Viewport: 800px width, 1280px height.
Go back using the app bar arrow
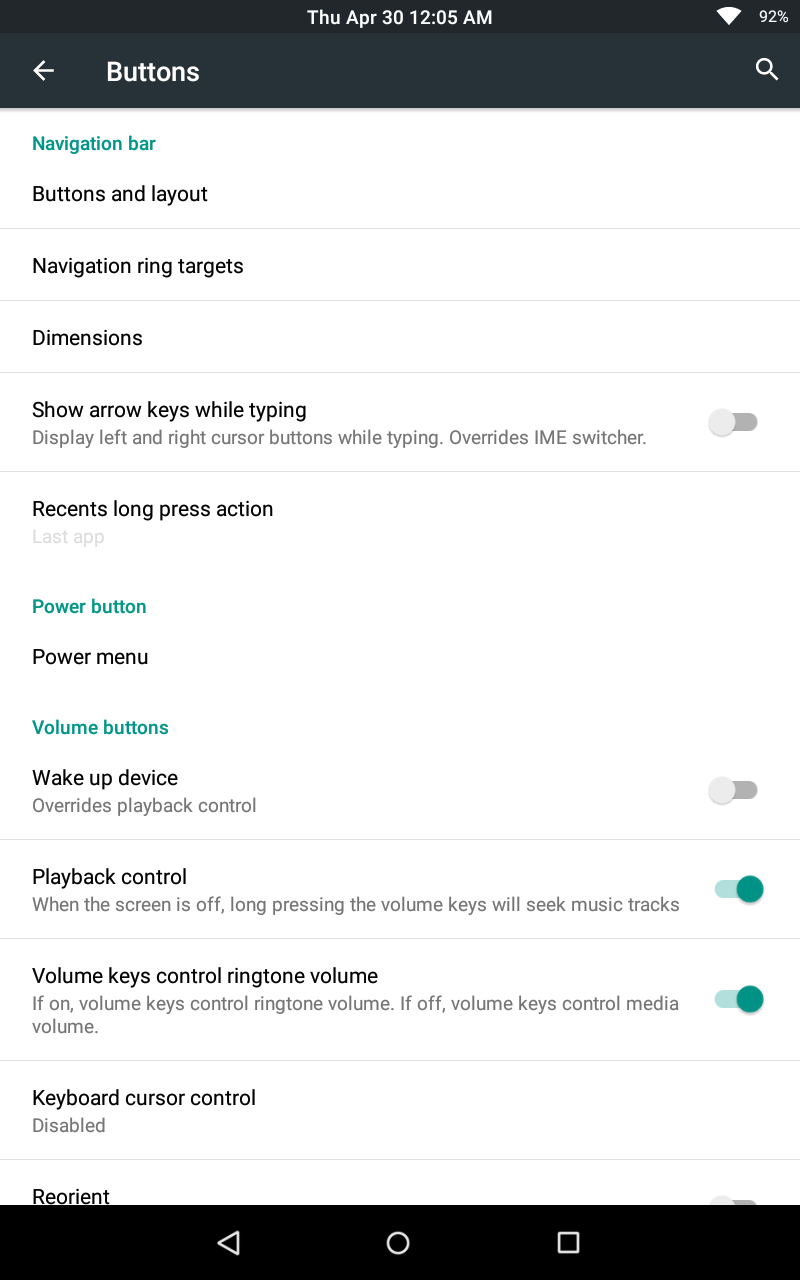(43, 70)
